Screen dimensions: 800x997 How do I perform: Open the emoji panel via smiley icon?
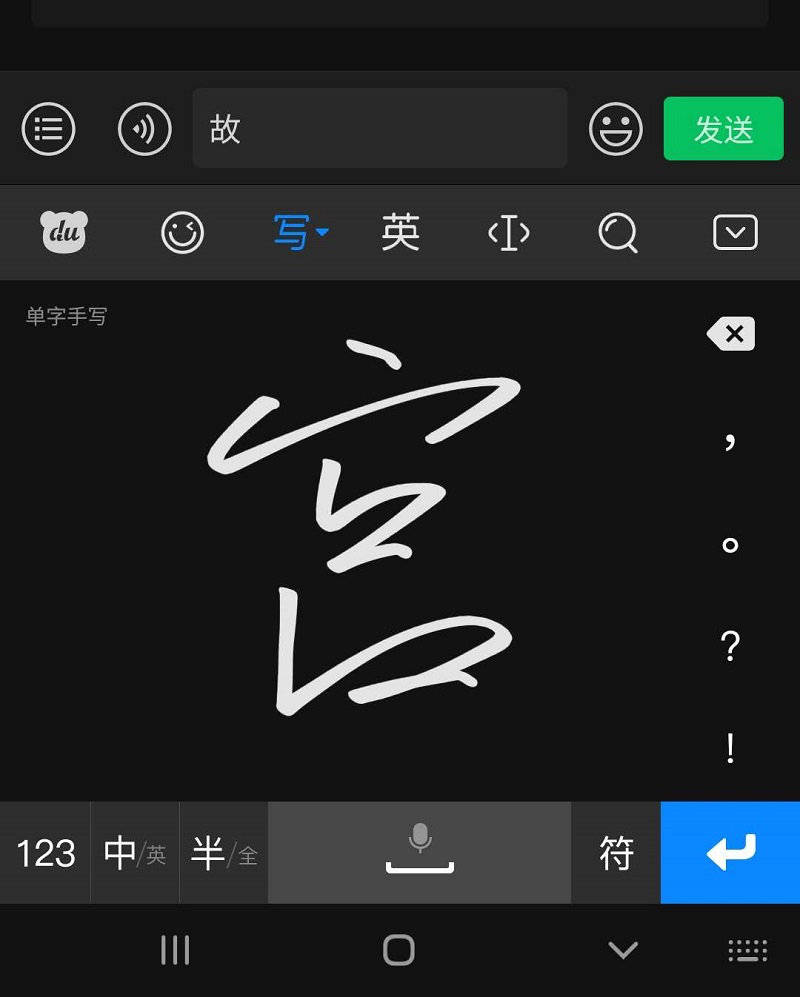(183, 231)
